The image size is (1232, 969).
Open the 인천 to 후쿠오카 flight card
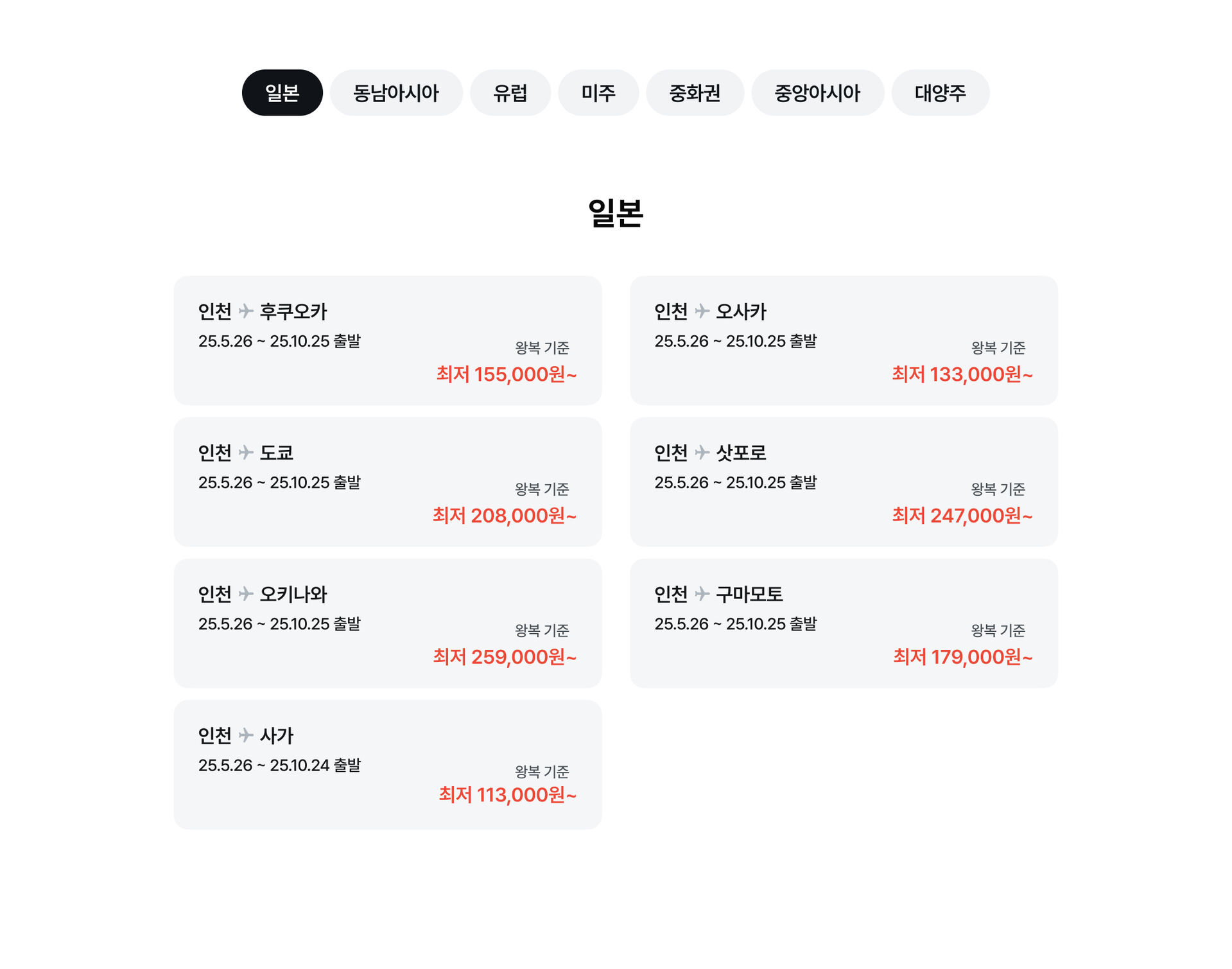coord(387,340)
